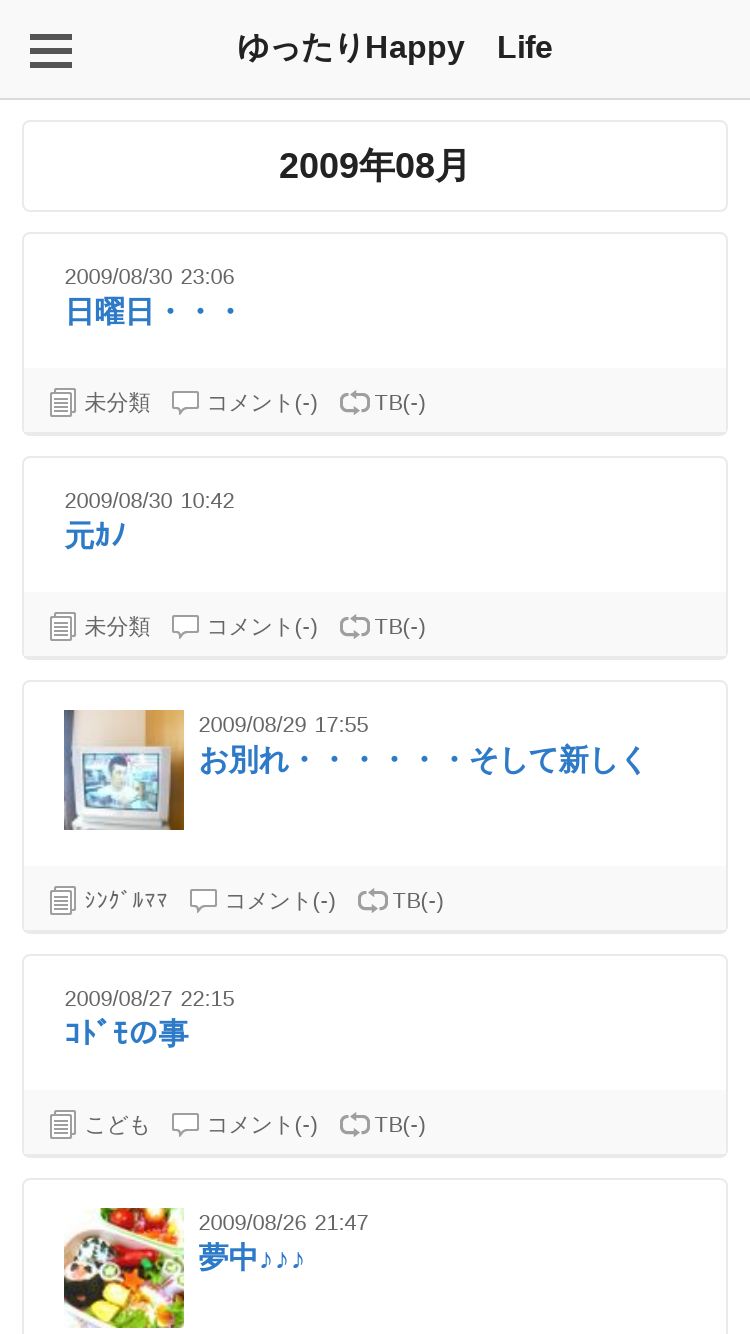Open comments for the 元カノ post
Viewport: 750px width, 1334px height.
[x=246, y=627]
